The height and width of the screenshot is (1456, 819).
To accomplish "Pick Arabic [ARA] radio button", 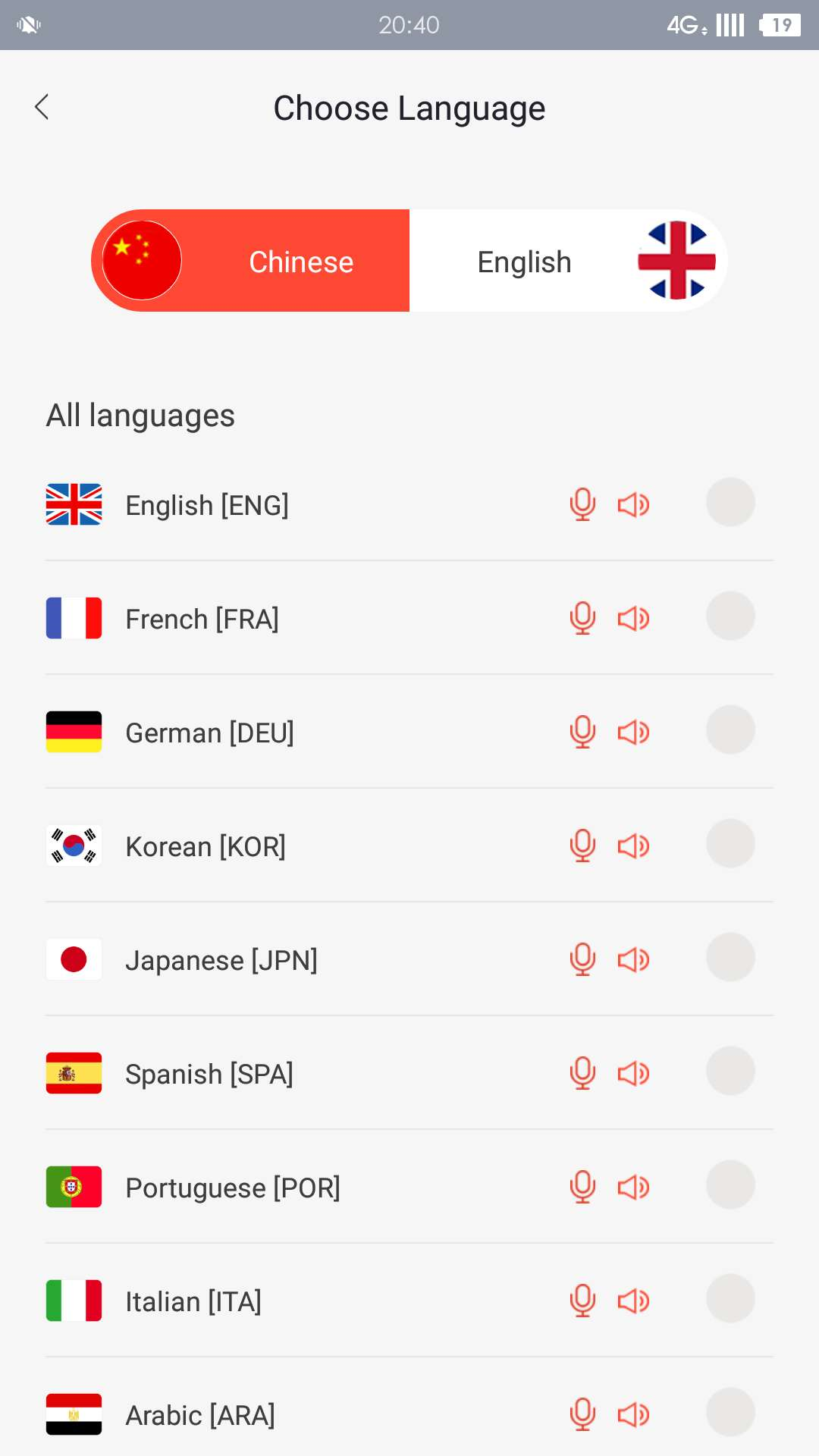I will (730, 1412).
